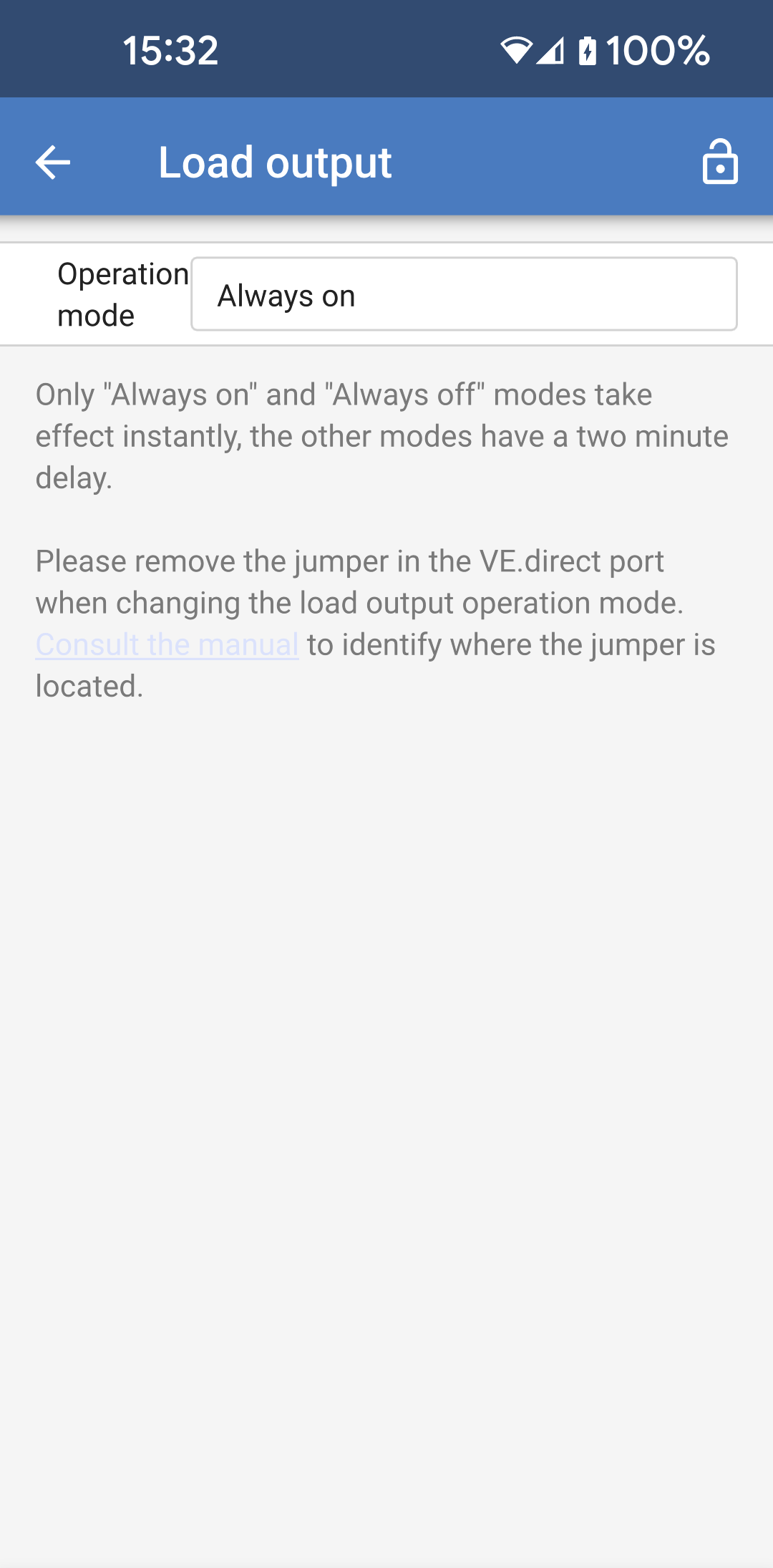
Task: Unlock settings via the padlock control
Action: tap(720, 162)
